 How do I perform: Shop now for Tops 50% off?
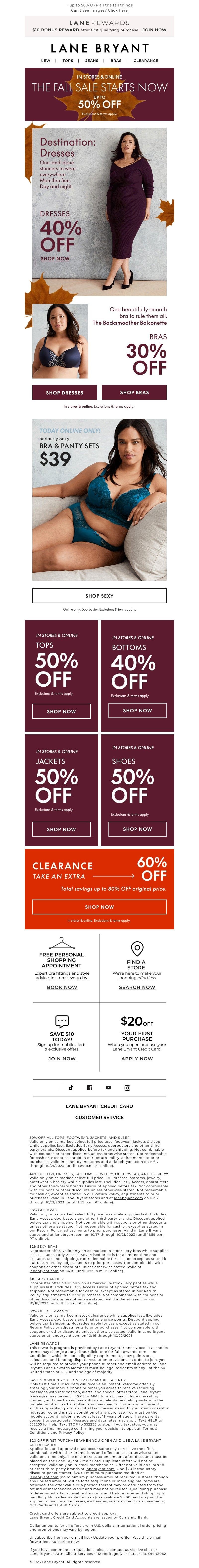(61, 711)
